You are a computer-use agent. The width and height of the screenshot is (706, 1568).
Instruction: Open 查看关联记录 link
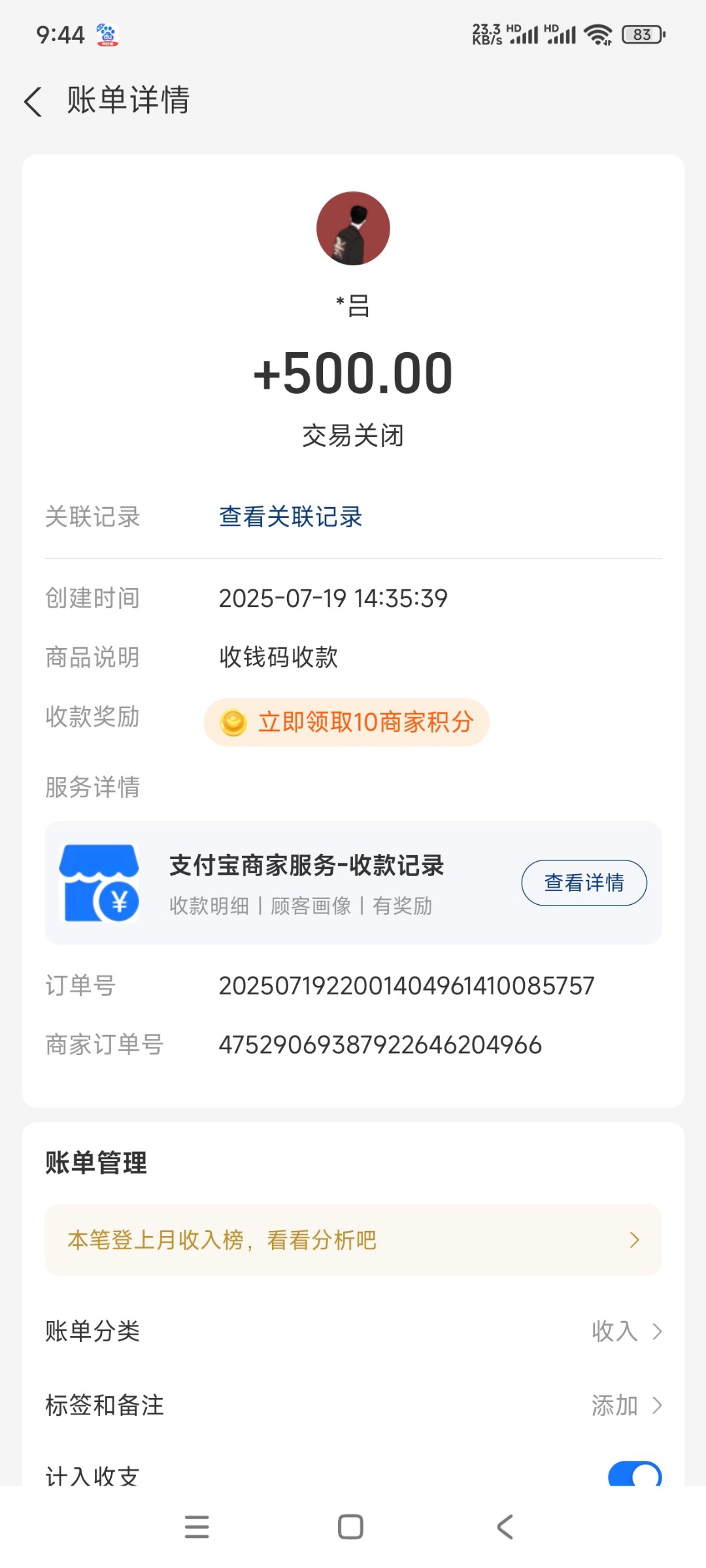click(290, 517)
